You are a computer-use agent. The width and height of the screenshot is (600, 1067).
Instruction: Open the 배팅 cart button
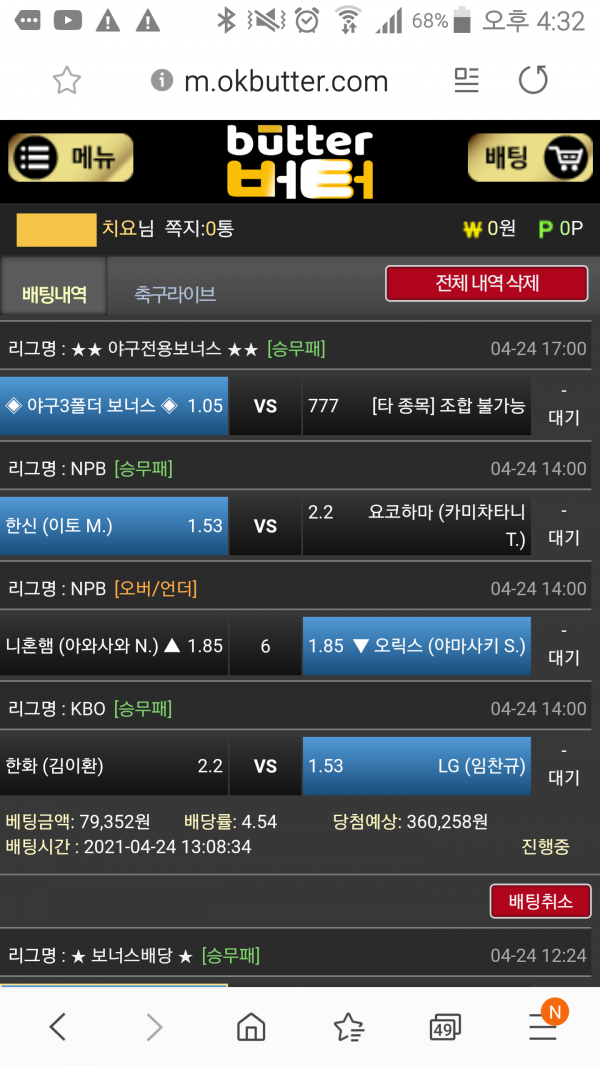[530, 158]
